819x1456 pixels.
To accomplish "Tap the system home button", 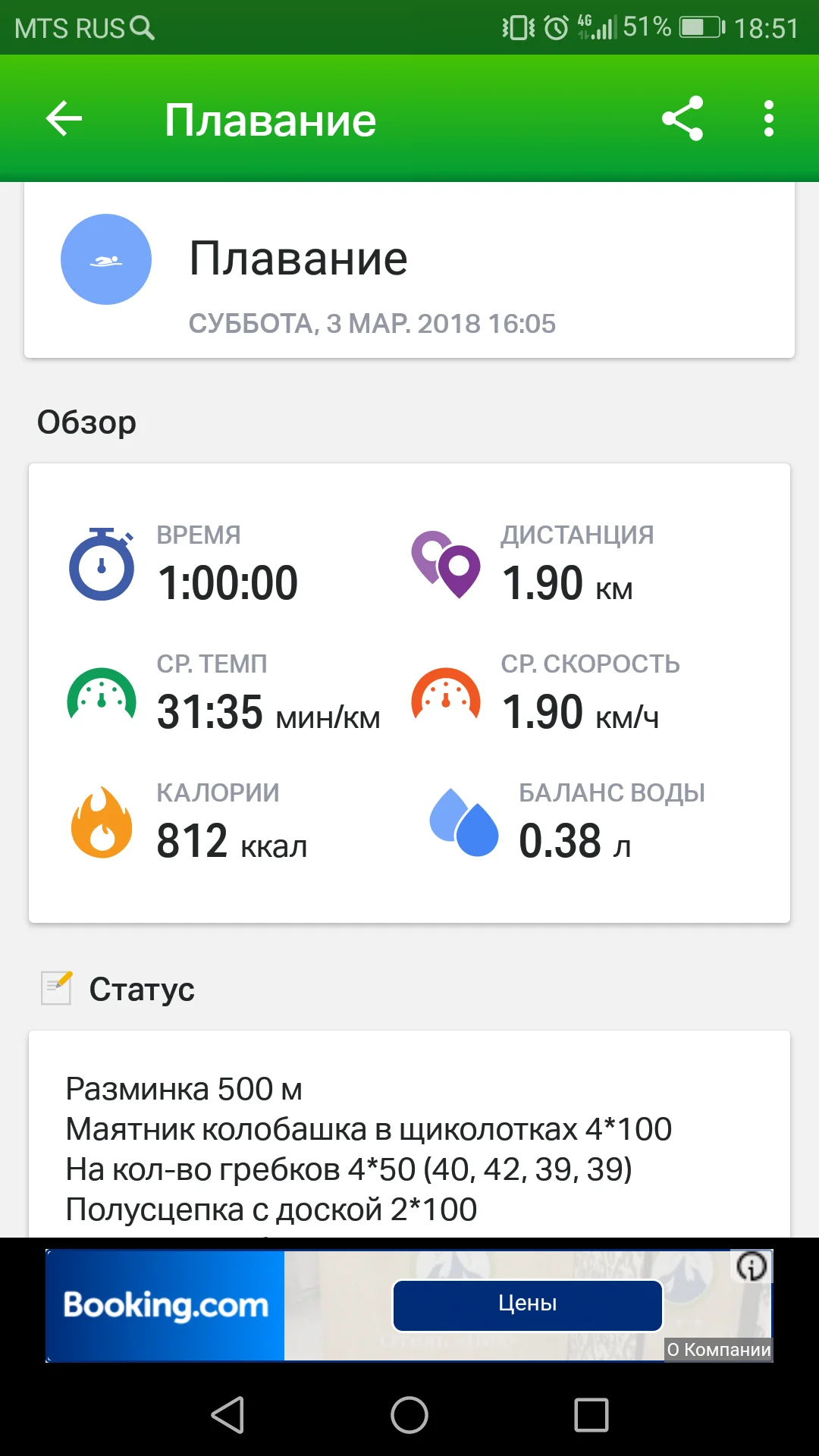I will [409, 1415].
